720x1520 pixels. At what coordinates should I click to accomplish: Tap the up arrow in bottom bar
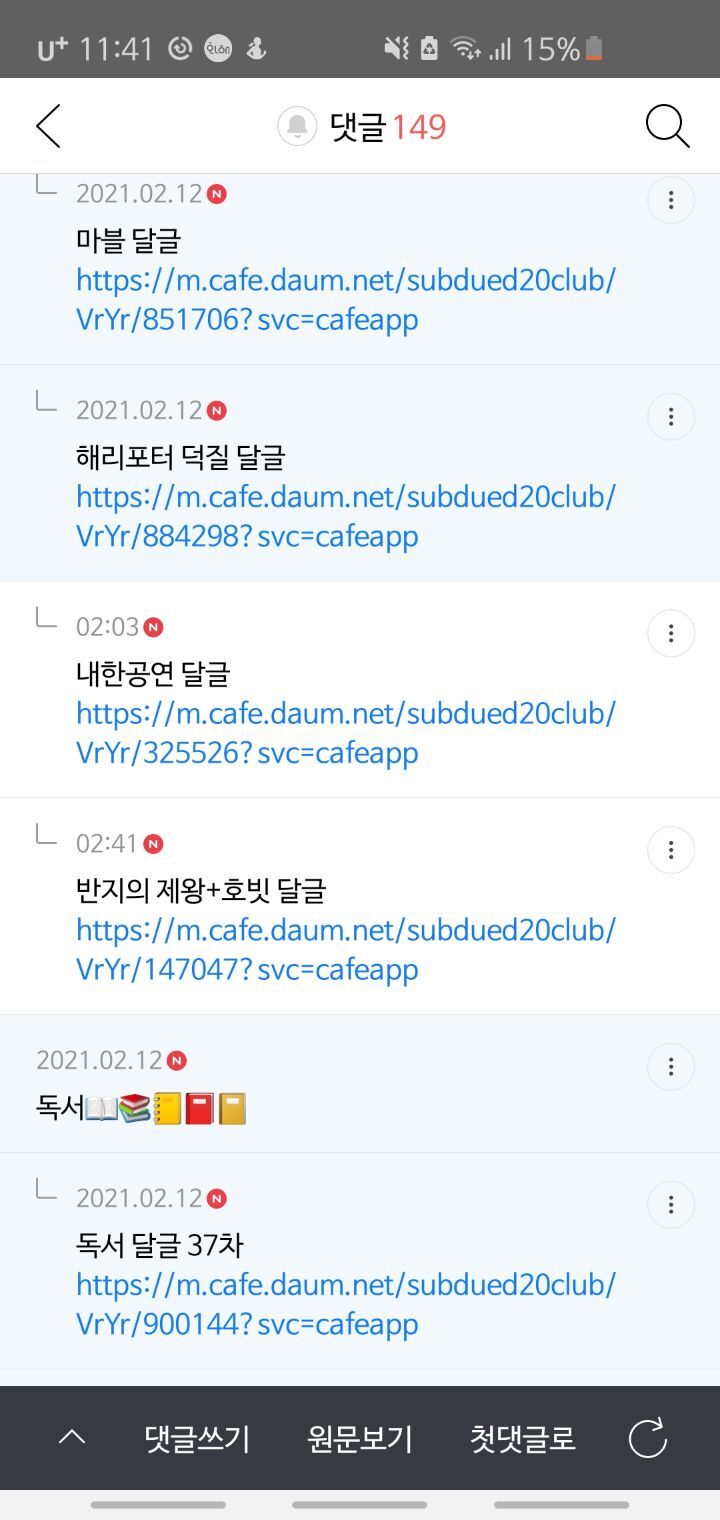(x=72, y=1439)
